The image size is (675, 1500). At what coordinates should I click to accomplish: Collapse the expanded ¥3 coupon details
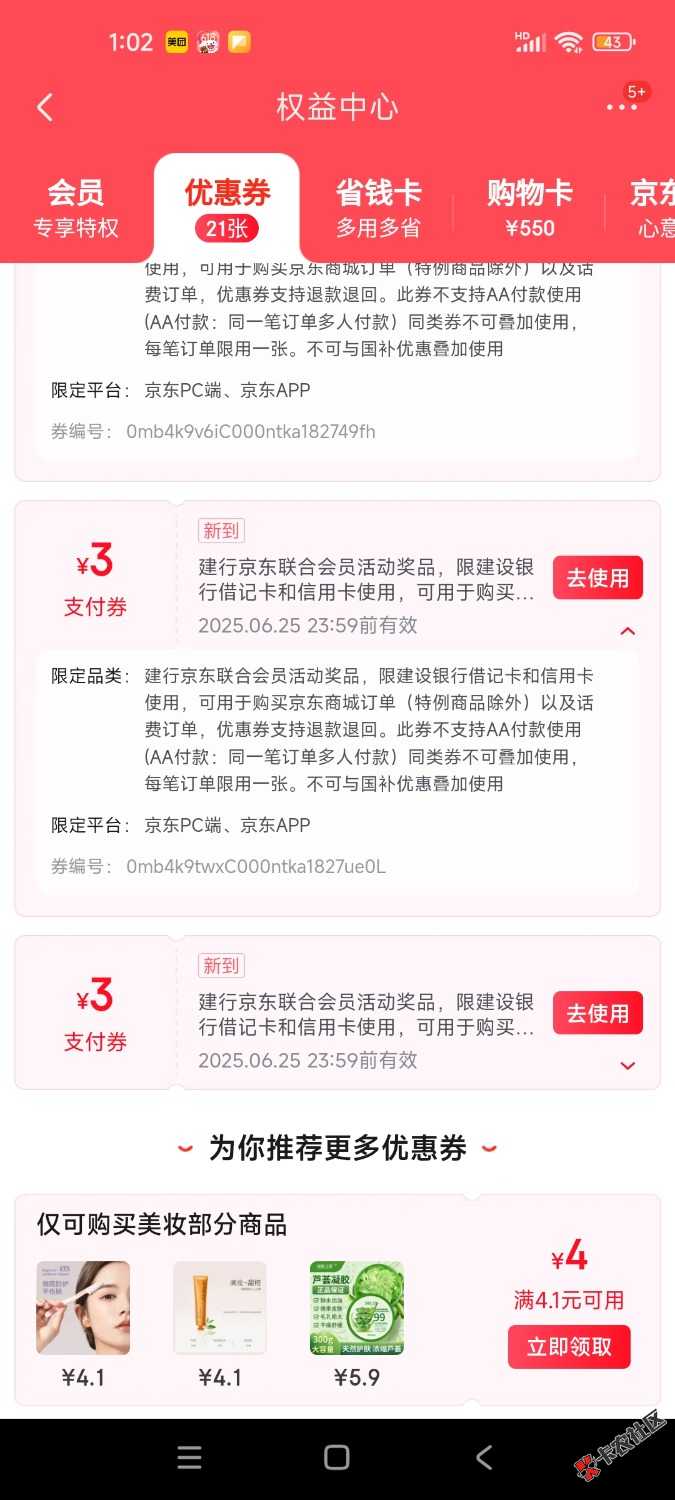628,631
